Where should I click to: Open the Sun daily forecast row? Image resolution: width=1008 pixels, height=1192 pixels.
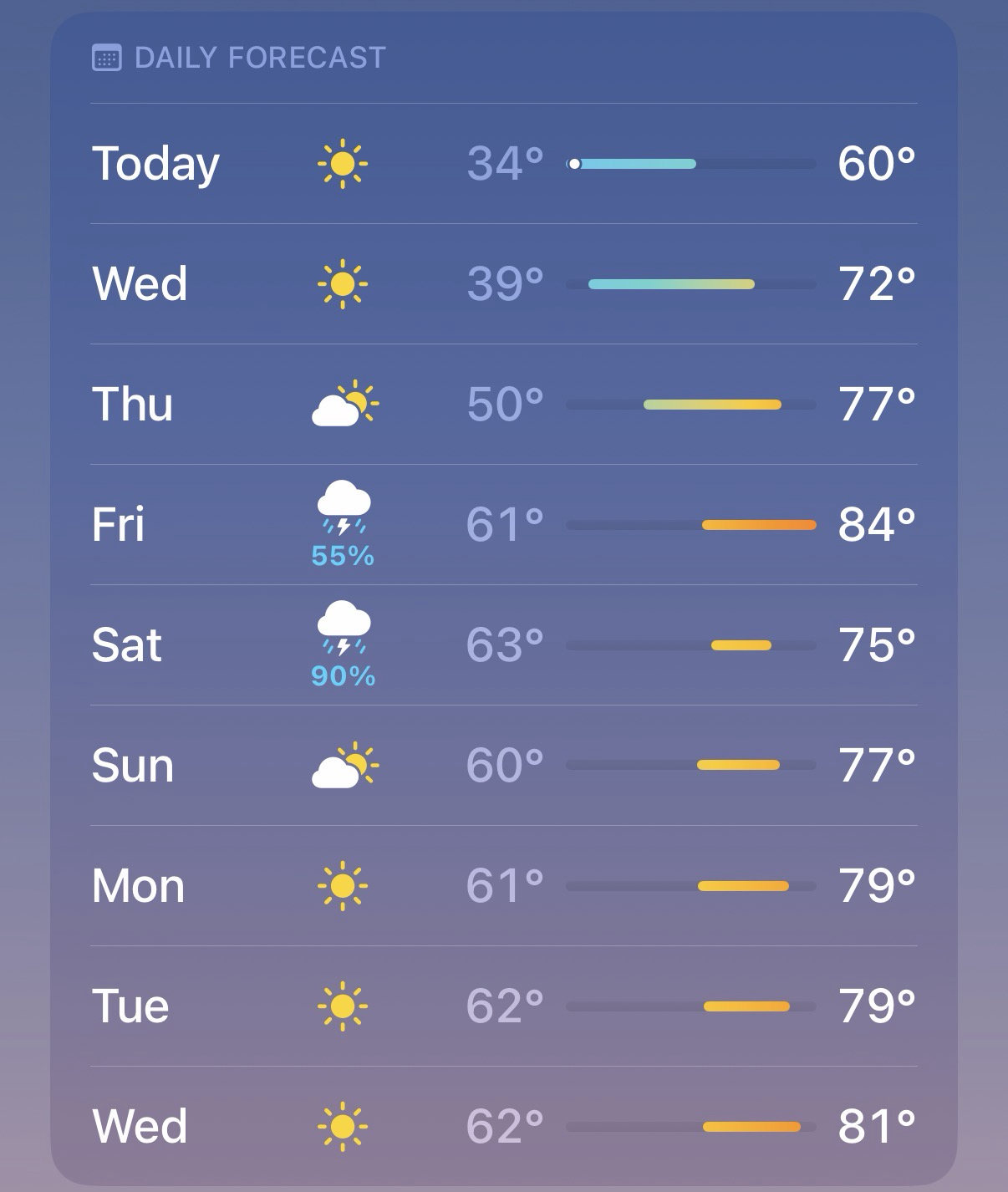(503, 766)
